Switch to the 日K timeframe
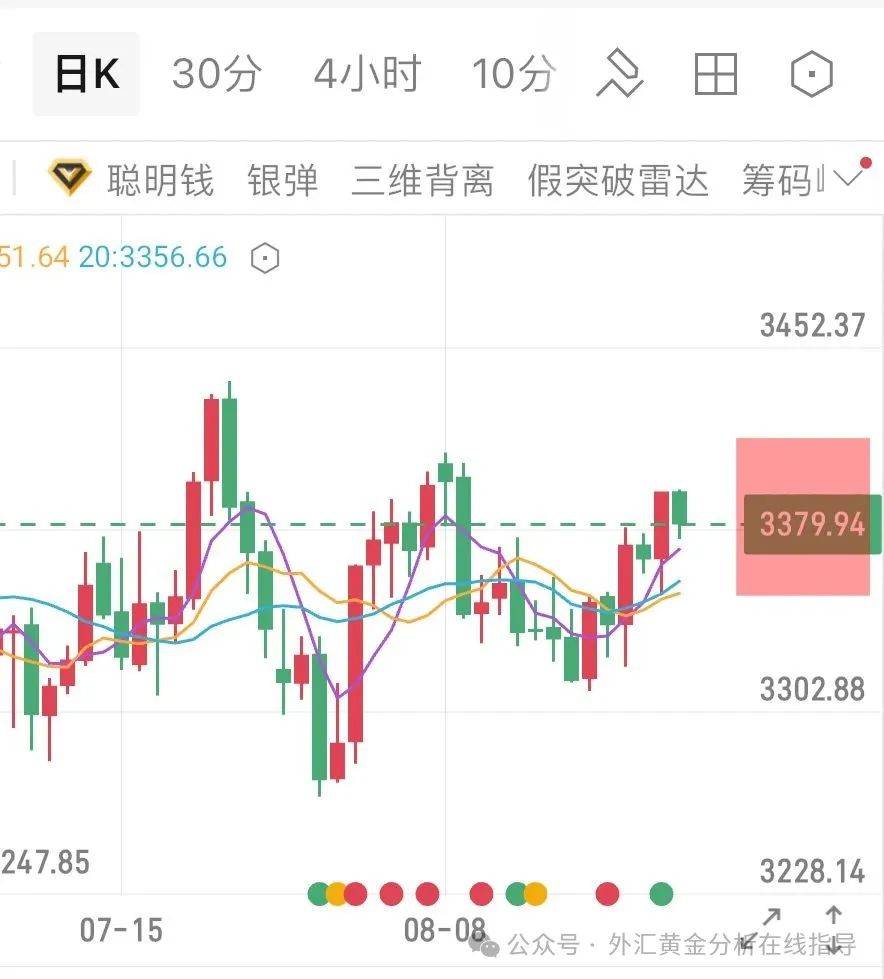The height and width of the screenshot is (979, 884). pos(86,74)
